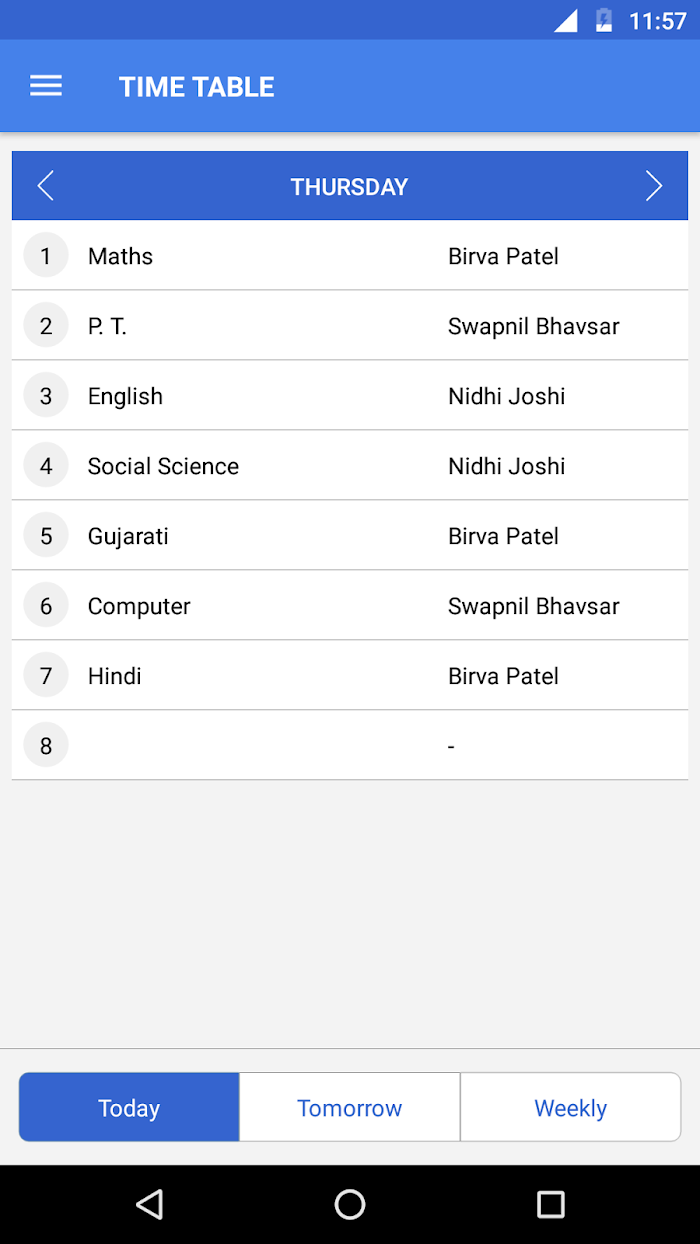Viewport: 700px width, 1244px height.
Task: Open the hamburger navigation menu
Action: (46, 86)
